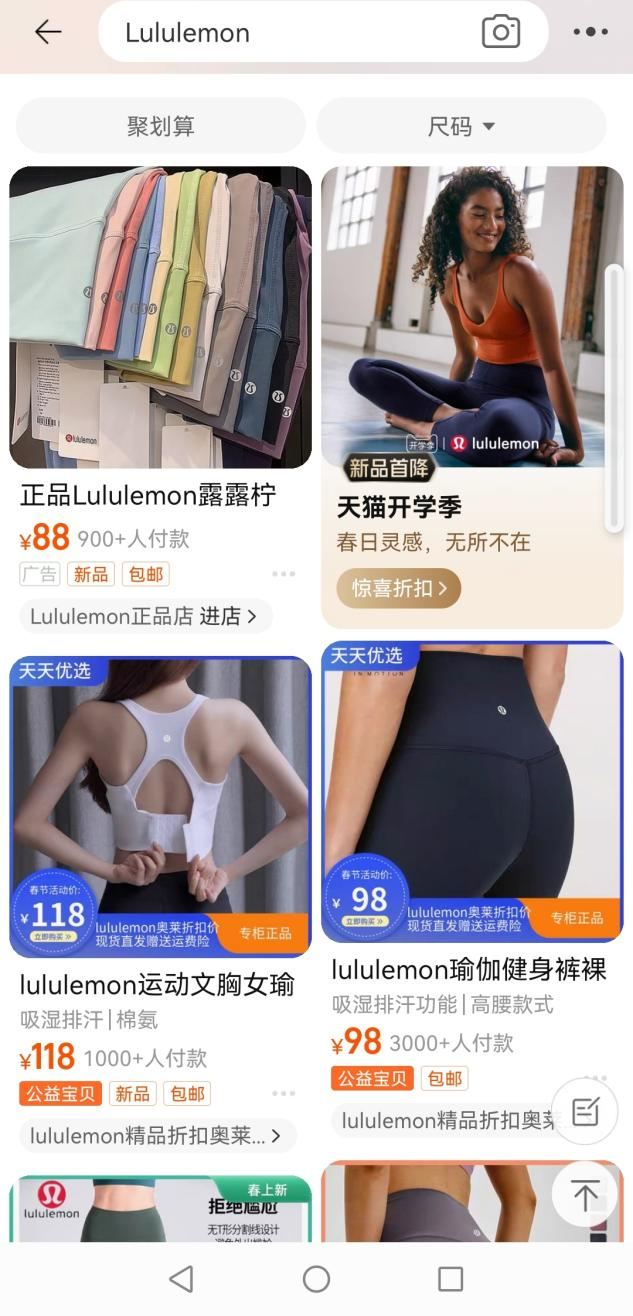Open more options for the ¥118 sports bra
This screenshot has height=1316, width=633.
point(283,1094)
